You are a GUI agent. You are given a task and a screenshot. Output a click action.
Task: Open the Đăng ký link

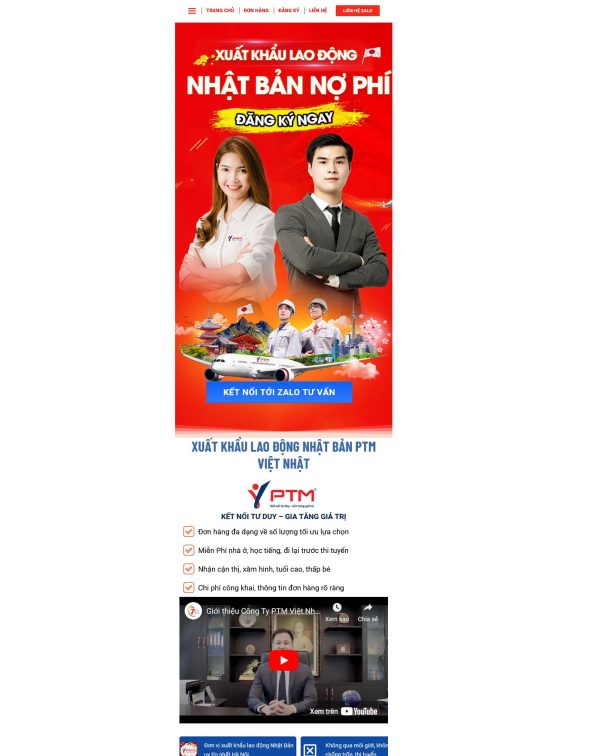[x=289, y=11]
